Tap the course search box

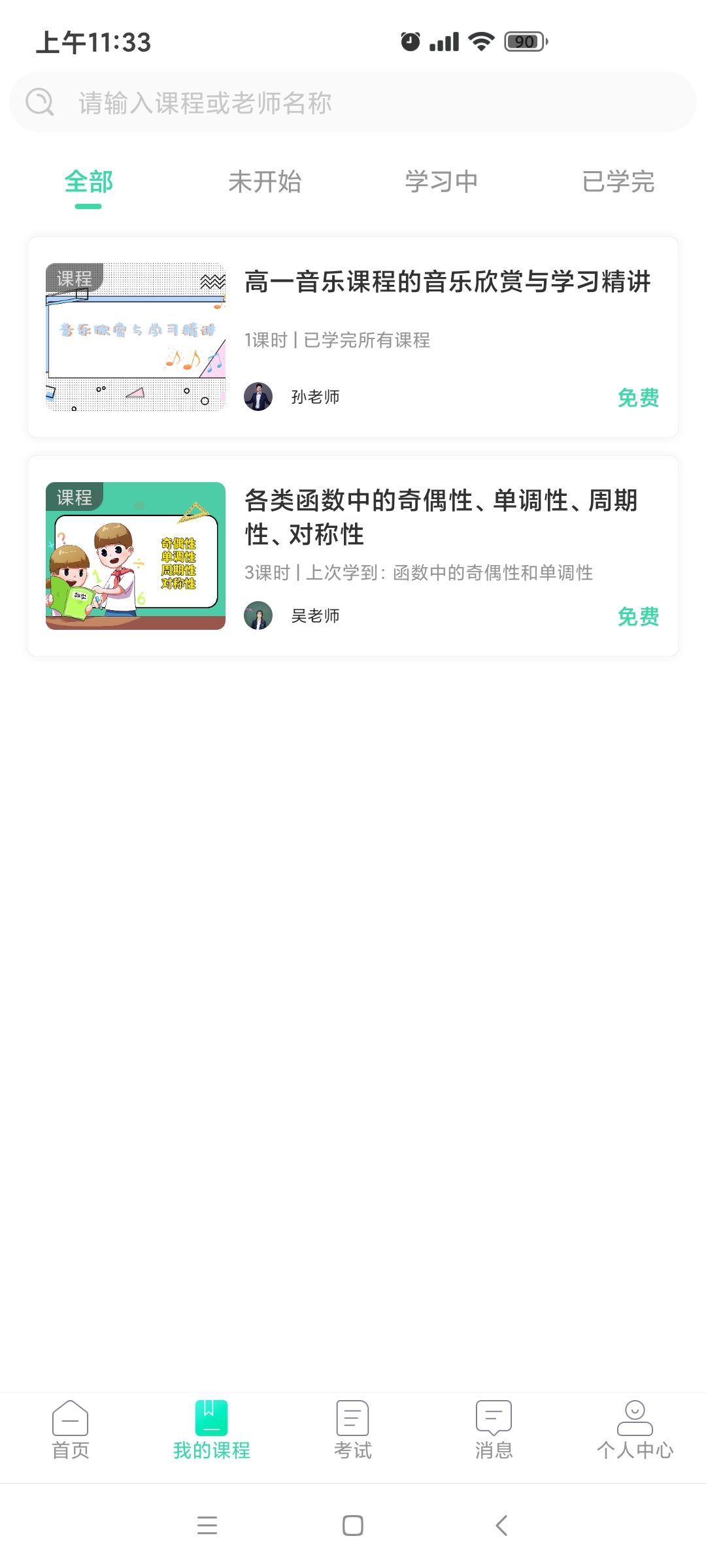pos(353,103)
